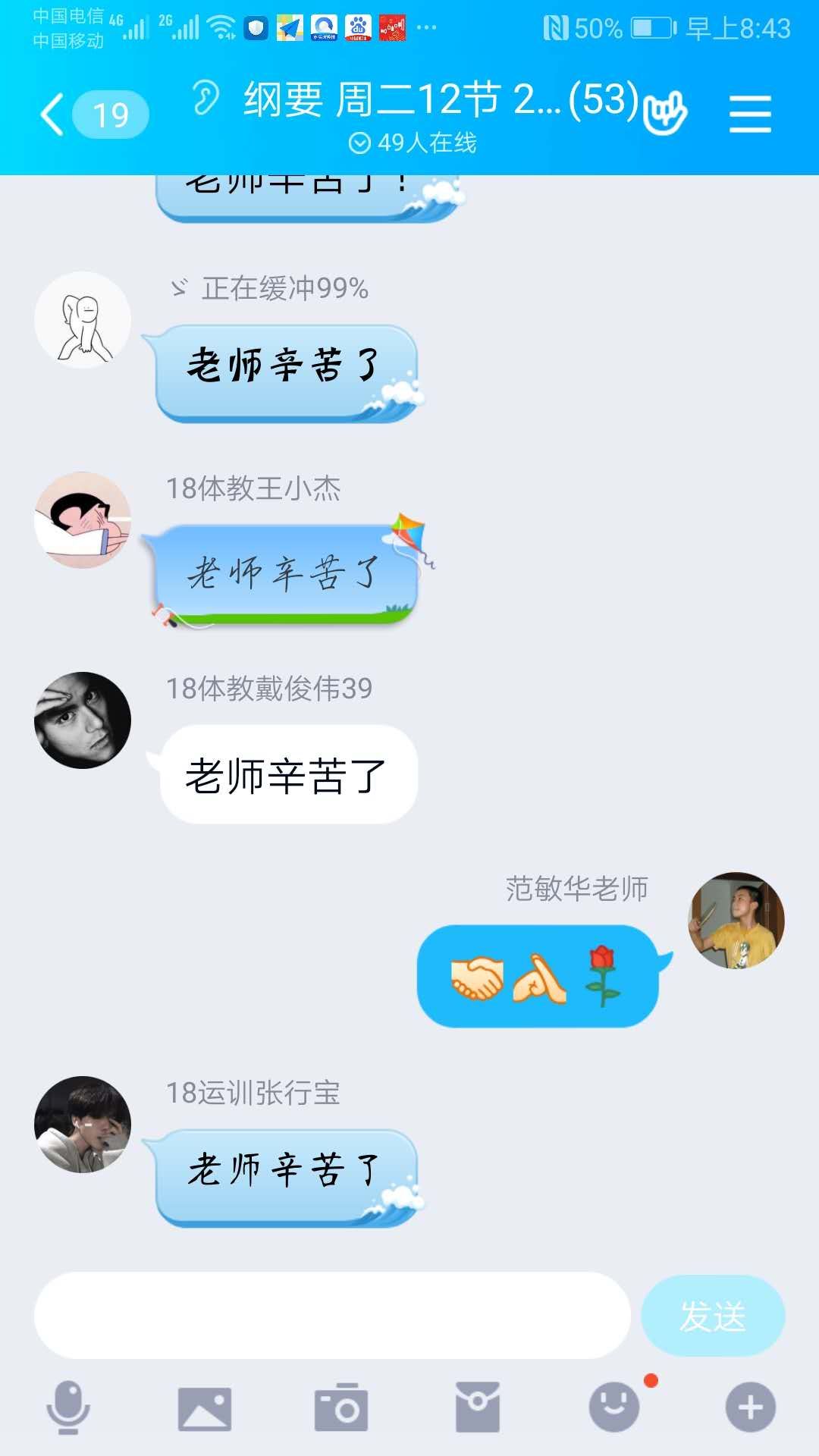Open the group menu with three lines
The width and height of the screenshot is (819, 1456).
coord(750,115)
